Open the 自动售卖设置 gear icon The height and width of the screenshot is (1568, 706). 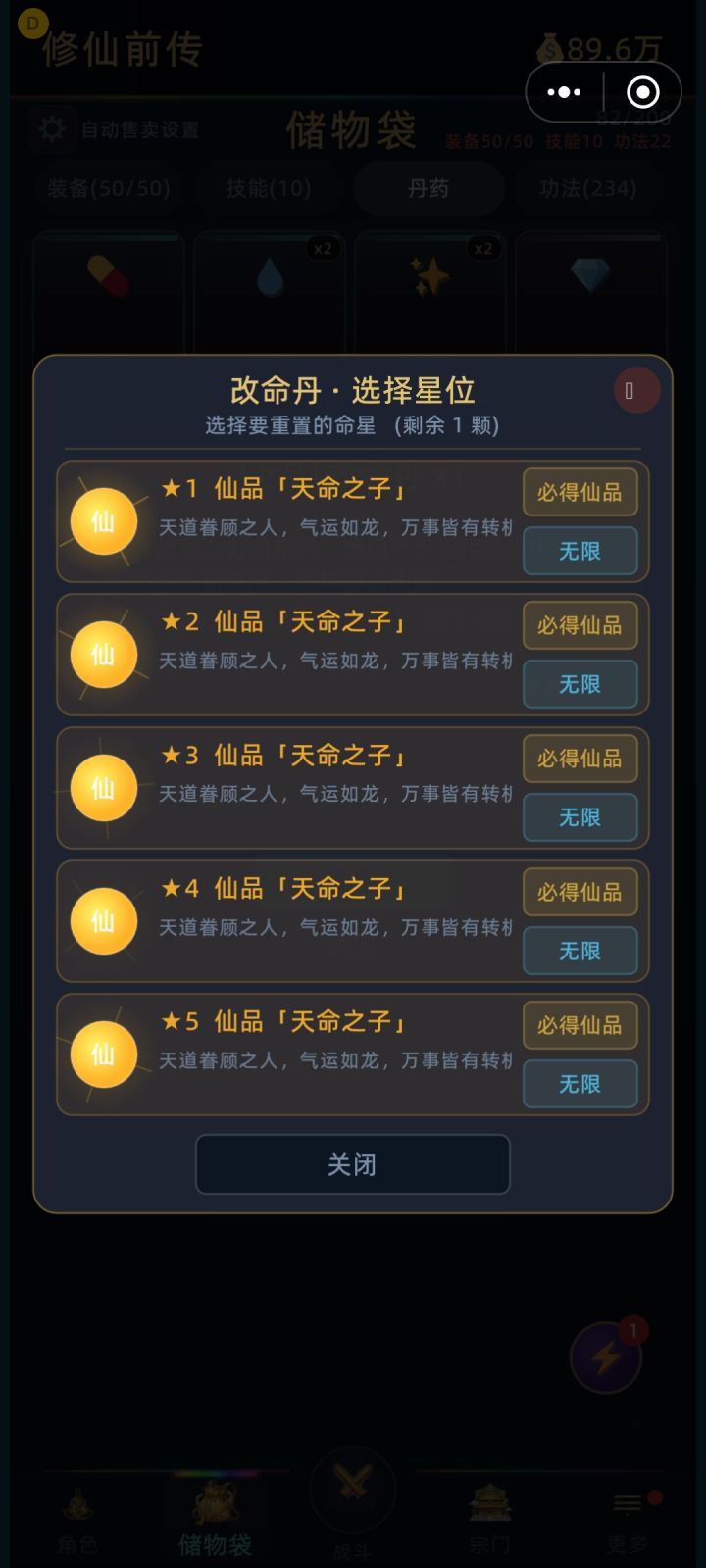51,128
